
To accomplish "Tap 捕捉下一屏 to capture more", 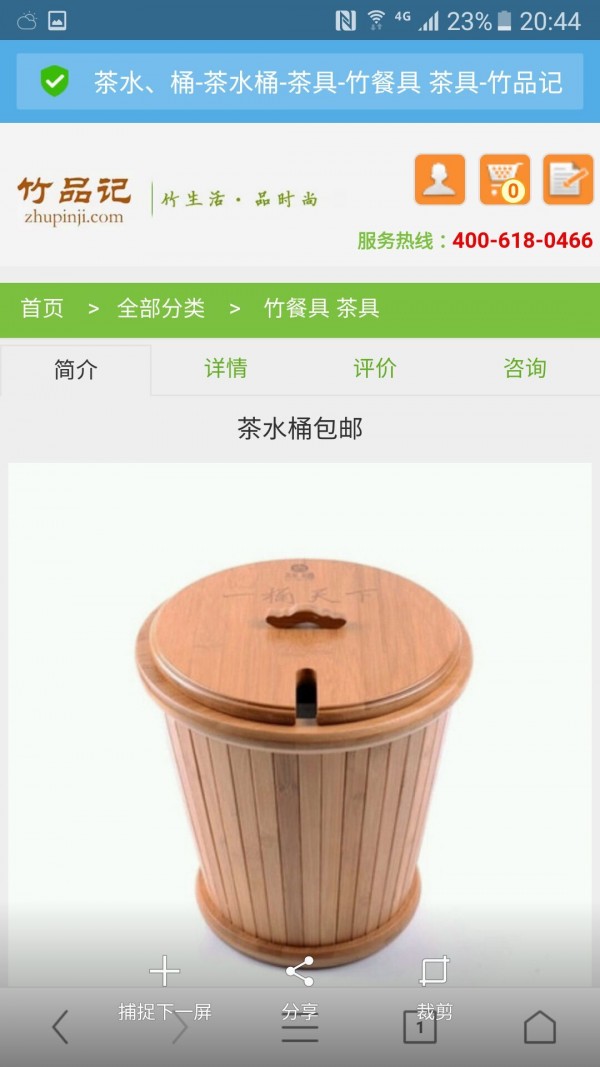I will coord(165,986).
